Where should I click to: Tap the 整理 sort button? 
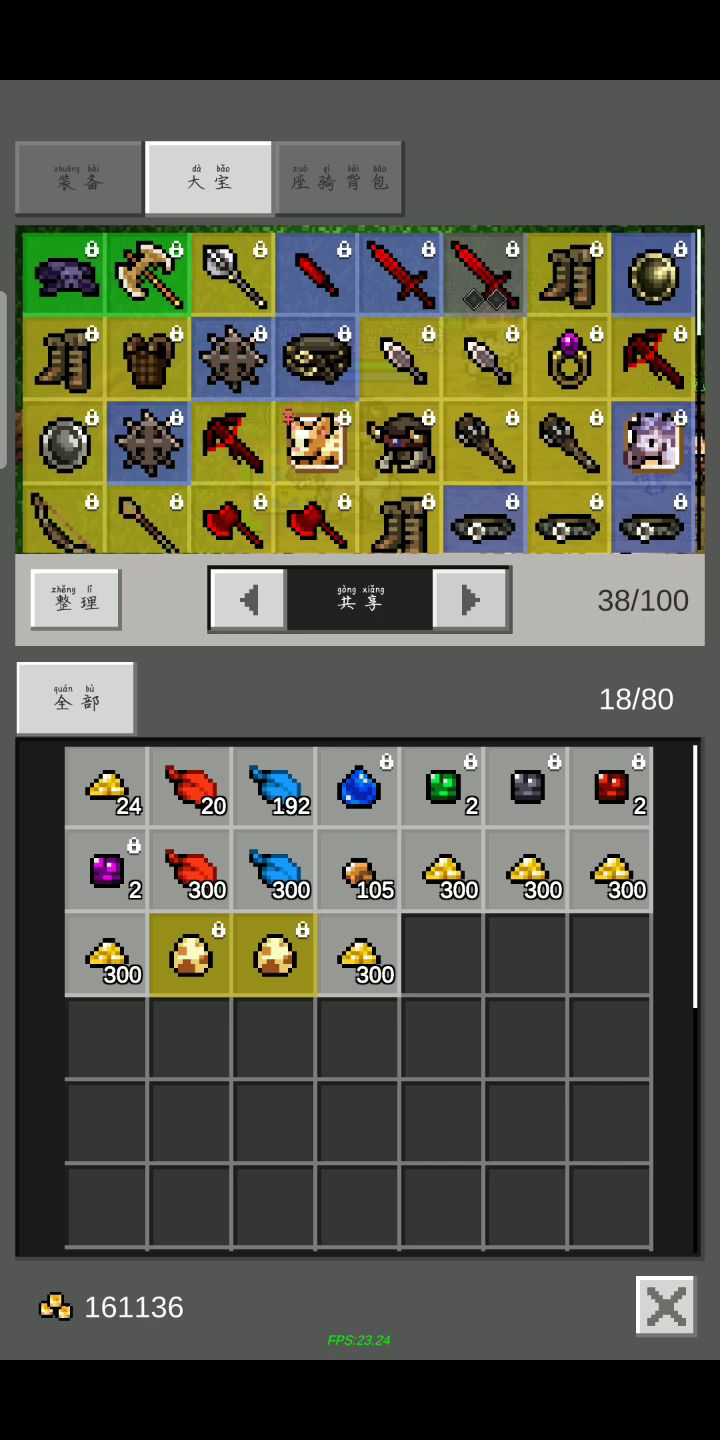click(x=76, y=599)
